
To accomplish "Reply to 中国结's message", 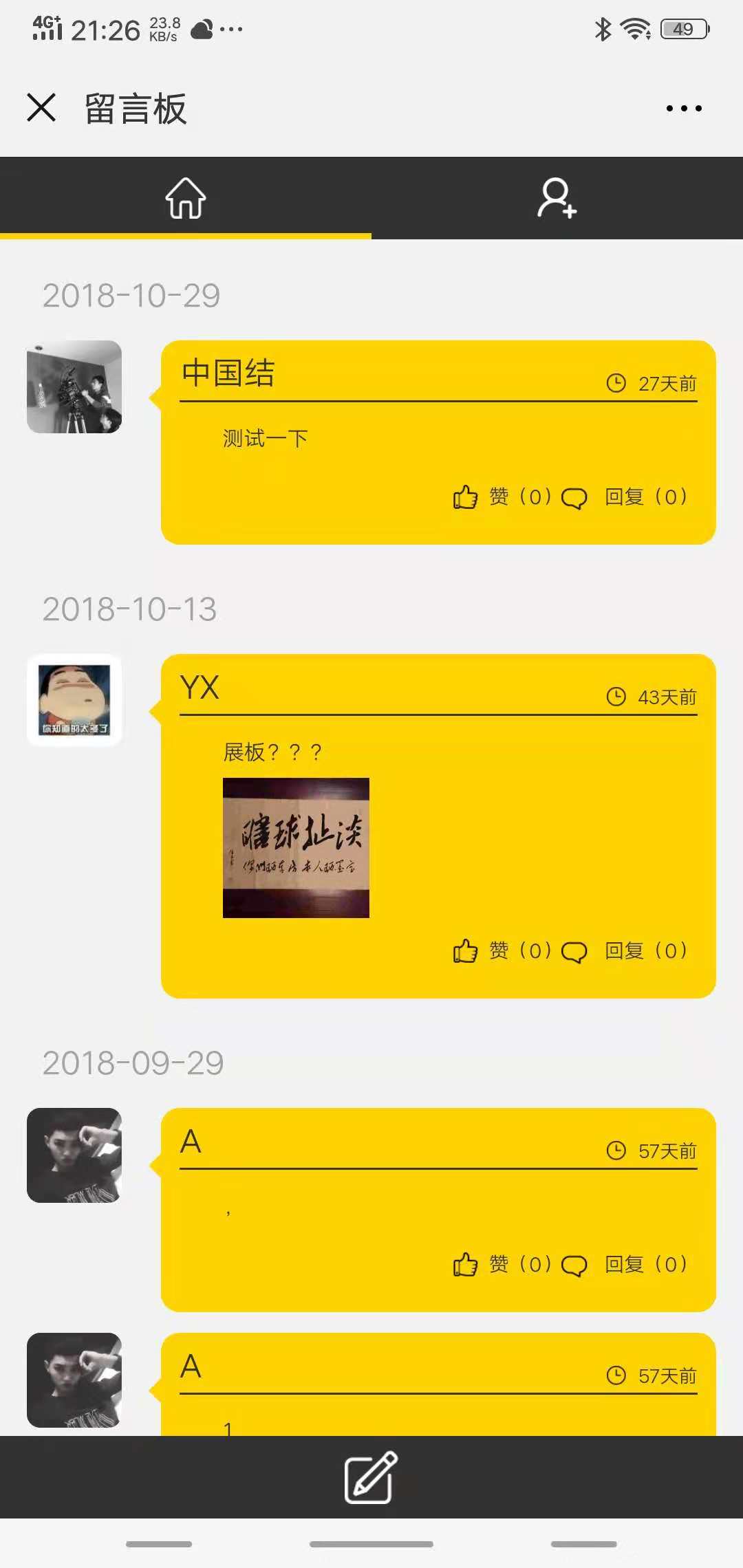I will (625, 497).
